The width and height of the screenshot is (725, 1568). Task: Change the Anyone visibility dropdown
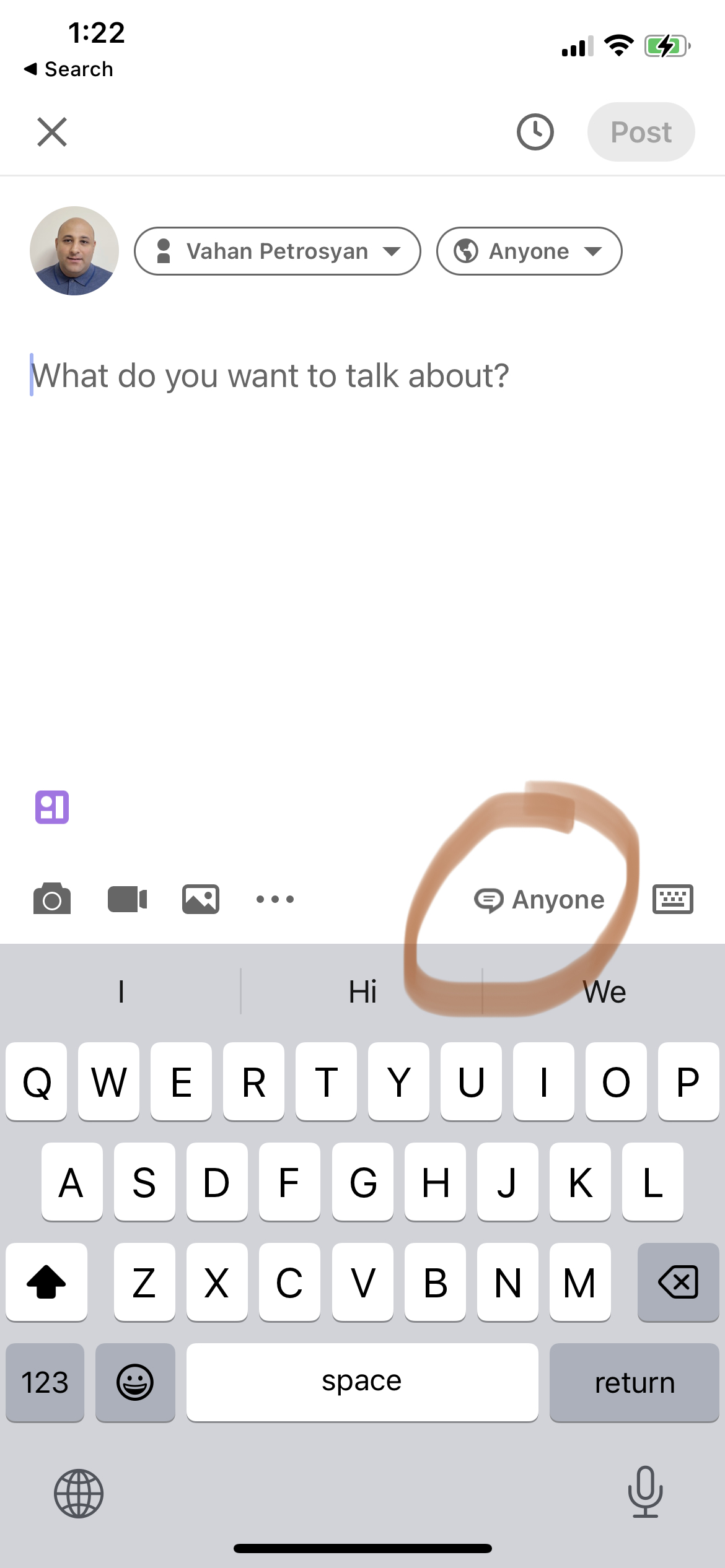pyautogui.click(x=529, y=251)
